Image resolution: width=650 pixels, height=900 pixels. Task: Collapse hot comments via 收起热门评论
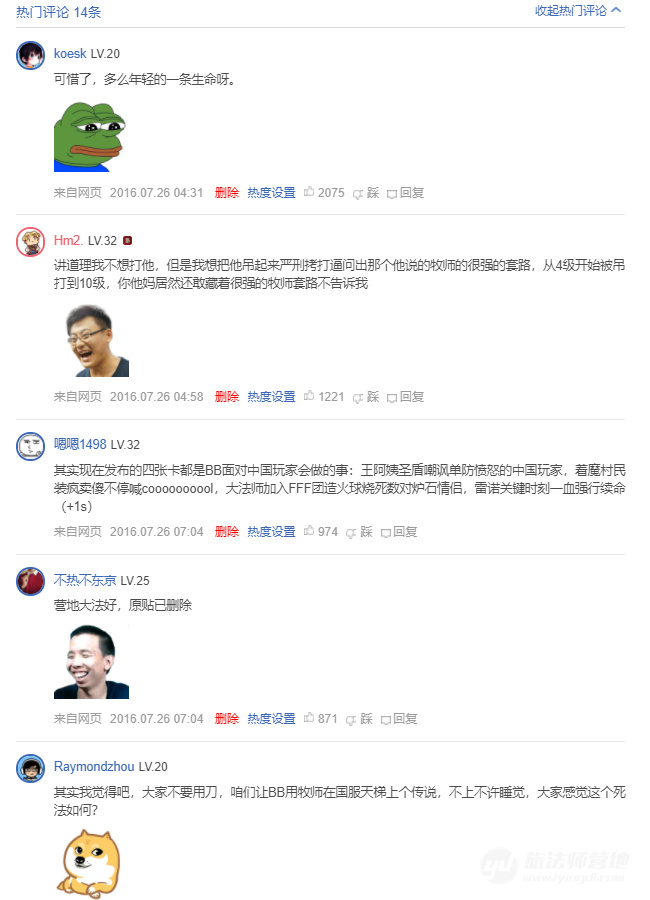click(x=577, y=11)
